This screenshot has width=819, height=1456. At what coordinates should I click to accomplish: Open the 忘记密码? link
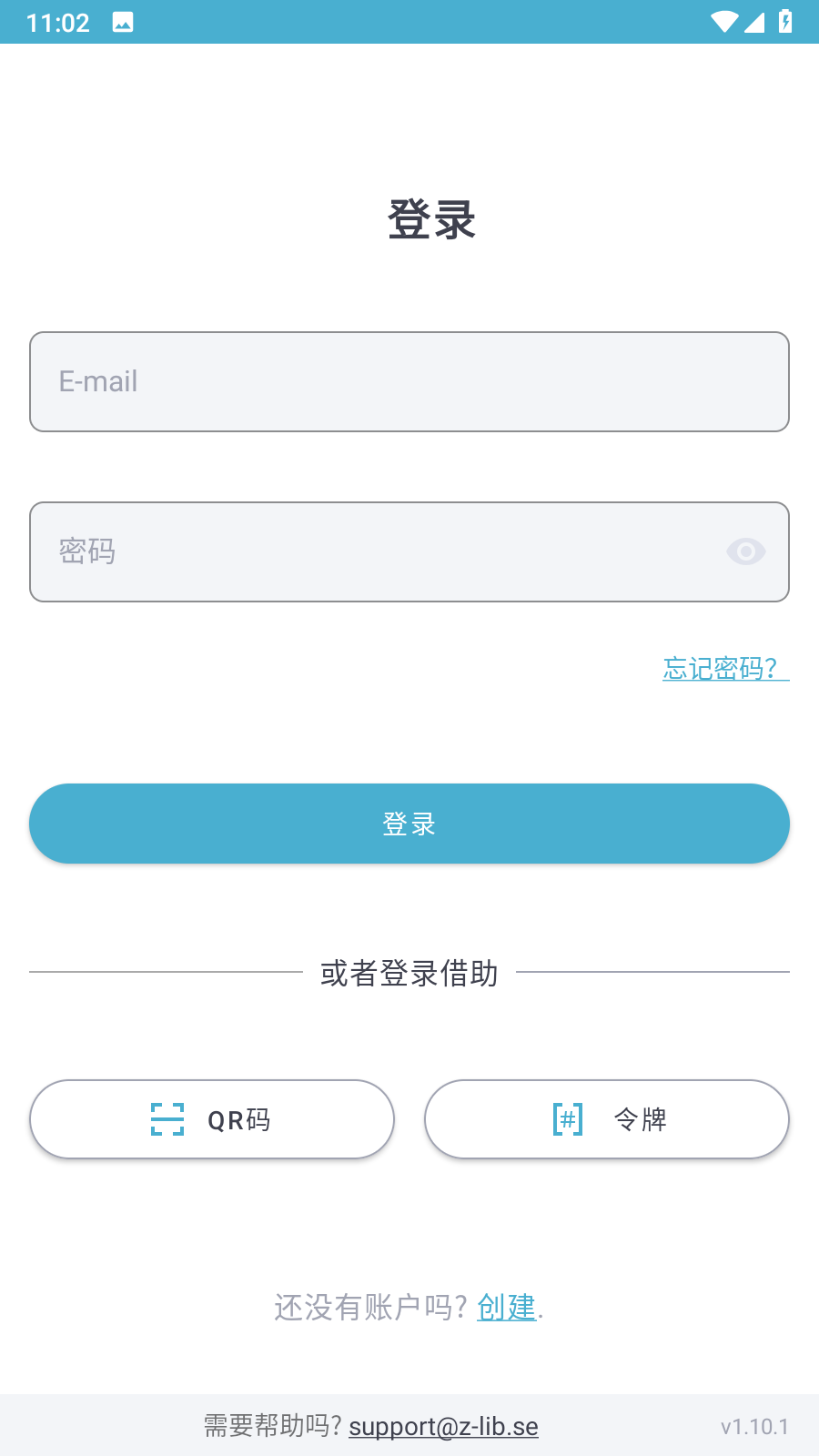pos(724,669)
